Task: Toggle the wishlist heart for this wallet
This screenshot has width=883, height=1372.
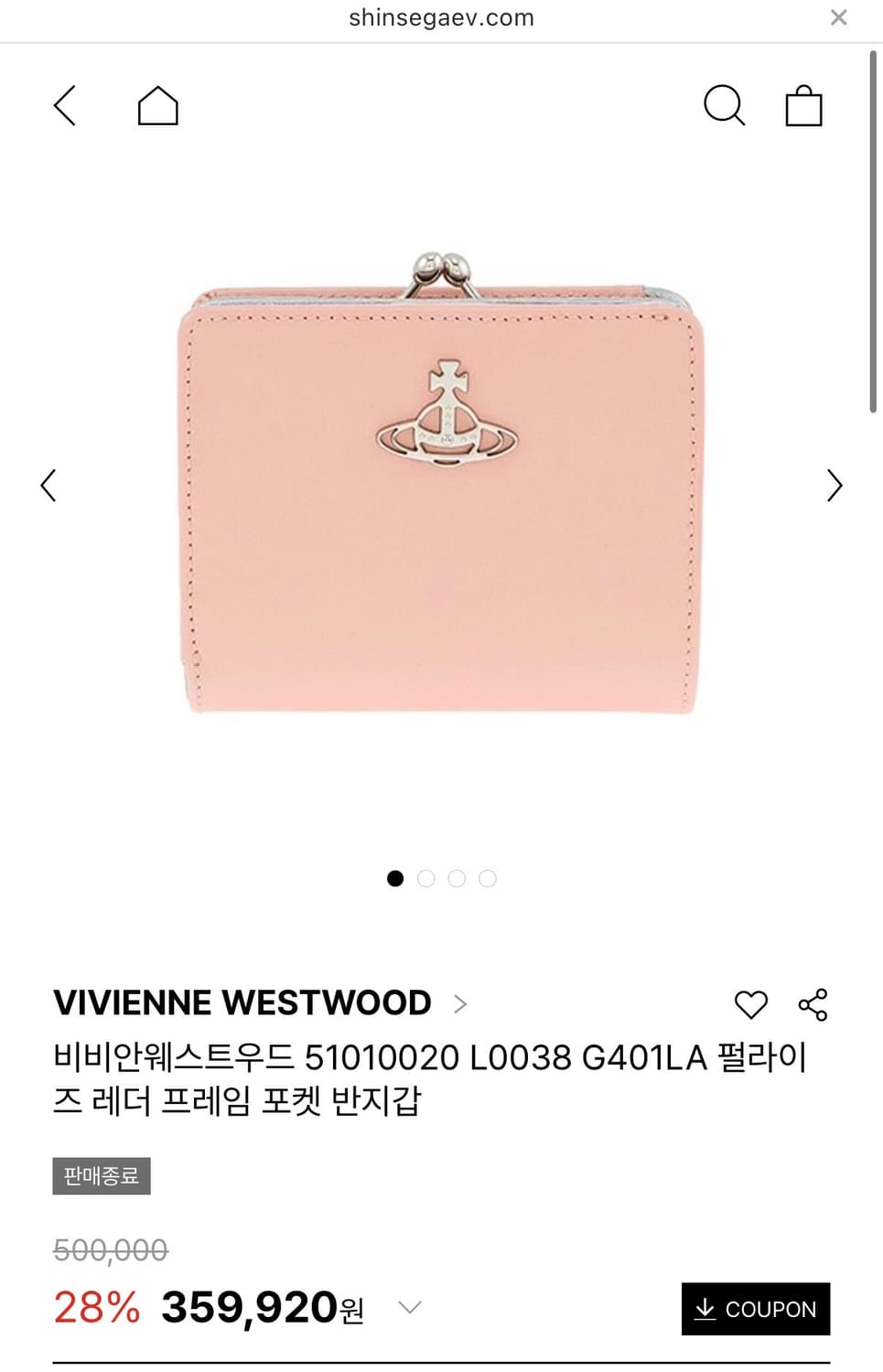Action: 751,1003
